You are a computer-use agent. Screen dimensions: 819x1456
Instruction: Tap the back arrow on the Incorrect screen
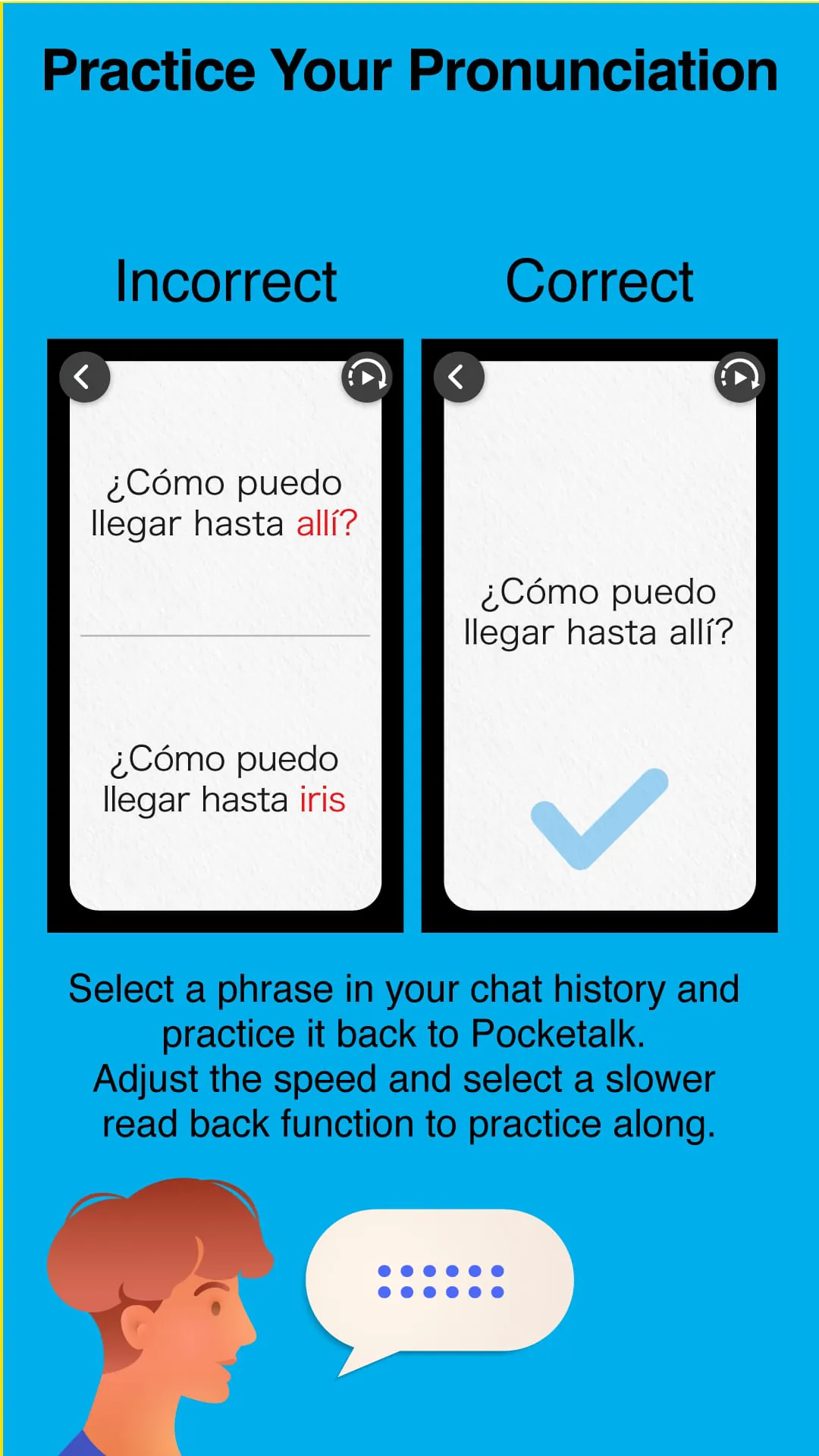click(85, 377)
